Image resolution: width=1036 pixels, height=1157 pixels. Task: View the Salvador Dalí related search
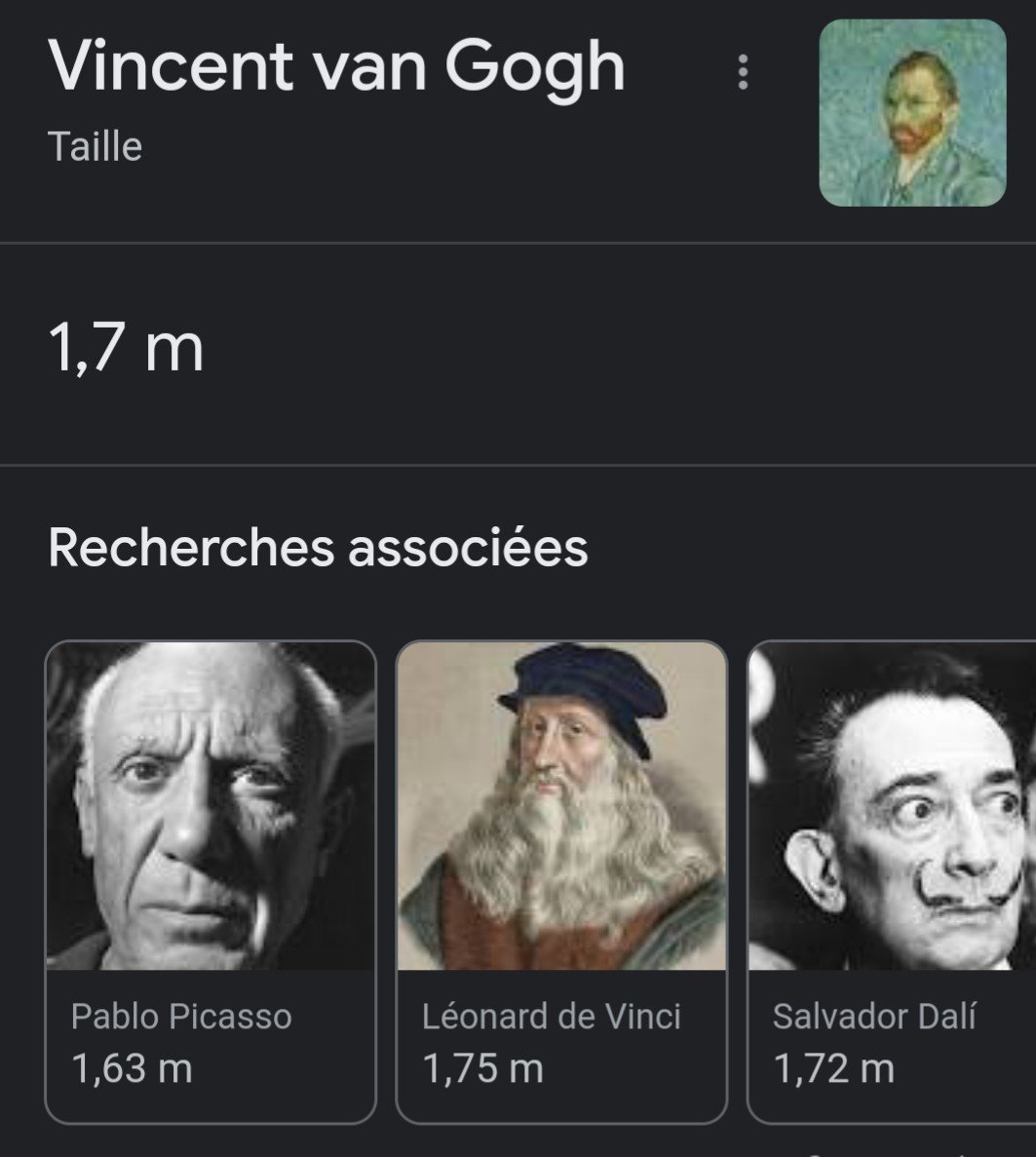point(891,881)
